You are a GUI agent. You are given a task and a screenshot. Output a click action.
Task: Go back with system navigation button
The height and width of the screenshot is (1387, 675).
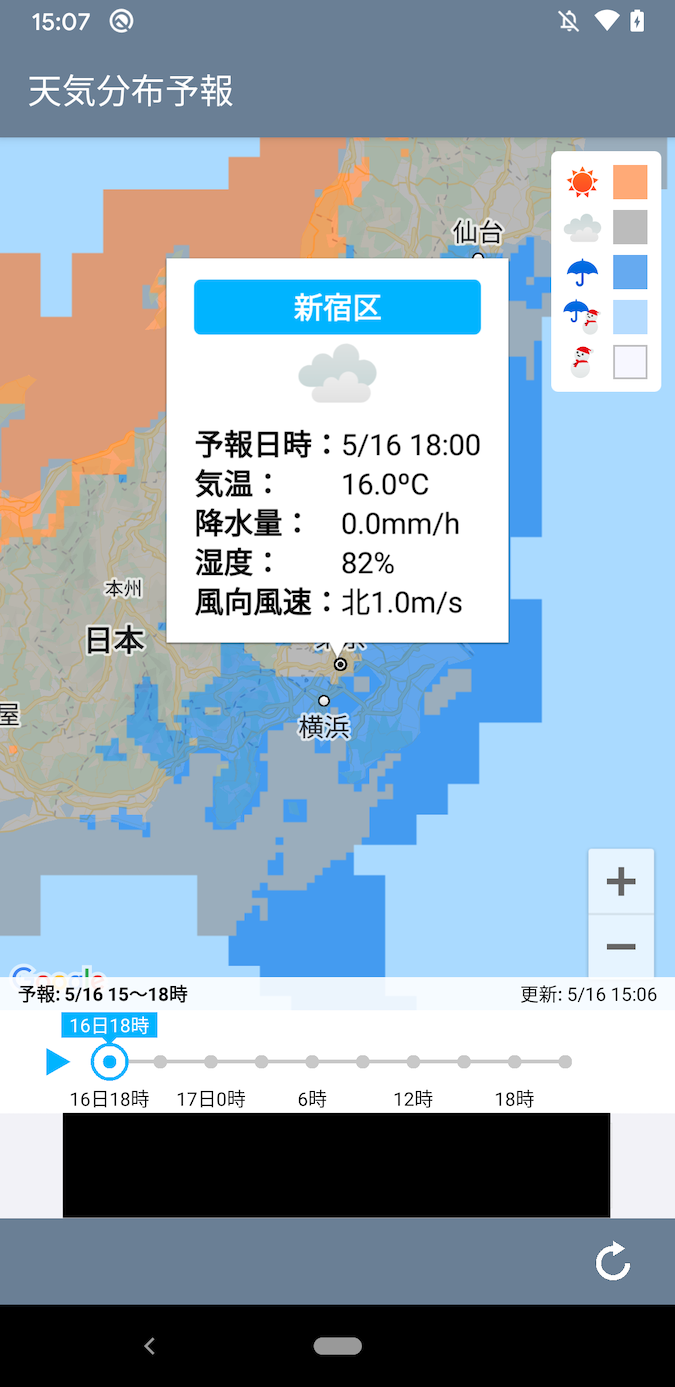click(x=150, y=1346)
